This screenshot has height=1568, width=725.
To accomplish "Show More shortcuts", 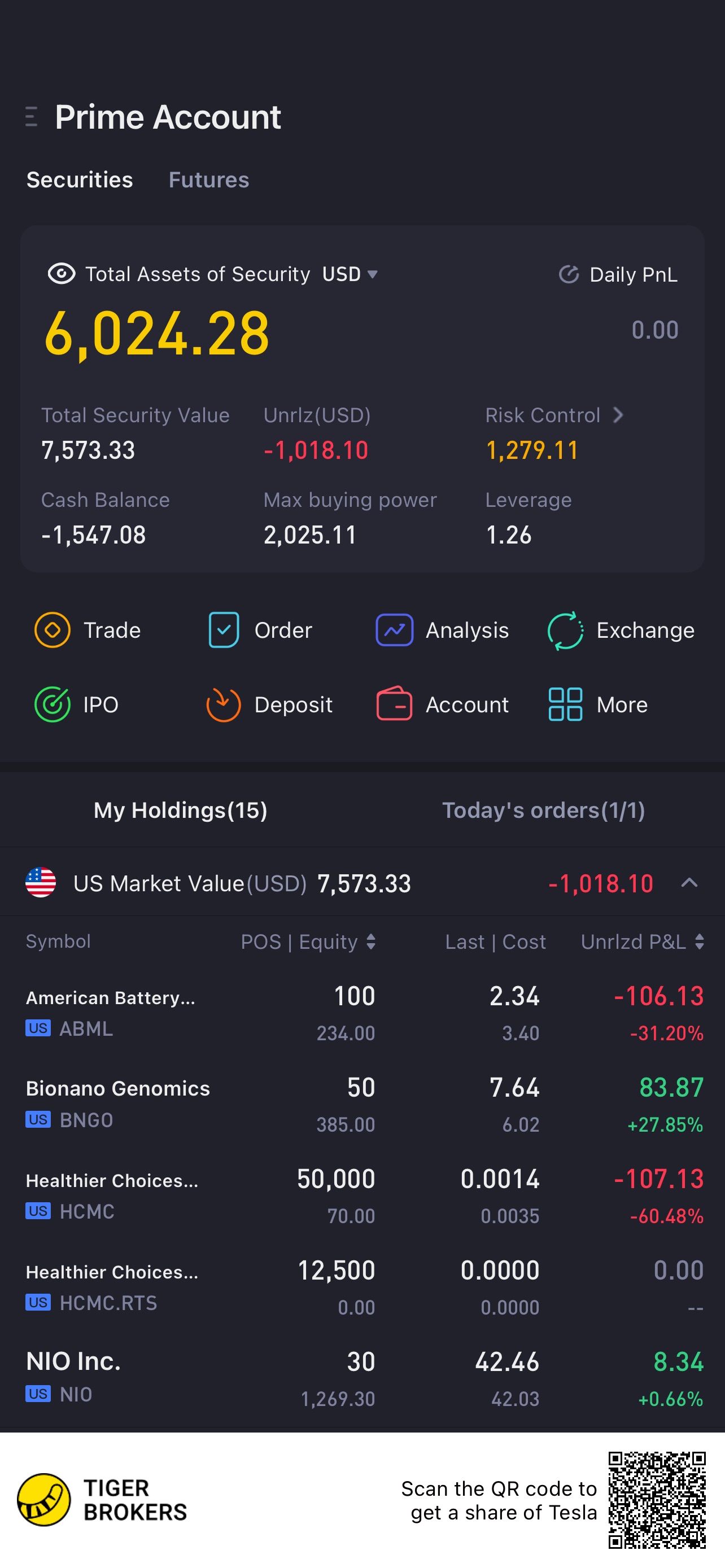I will [x=598, y=704].
